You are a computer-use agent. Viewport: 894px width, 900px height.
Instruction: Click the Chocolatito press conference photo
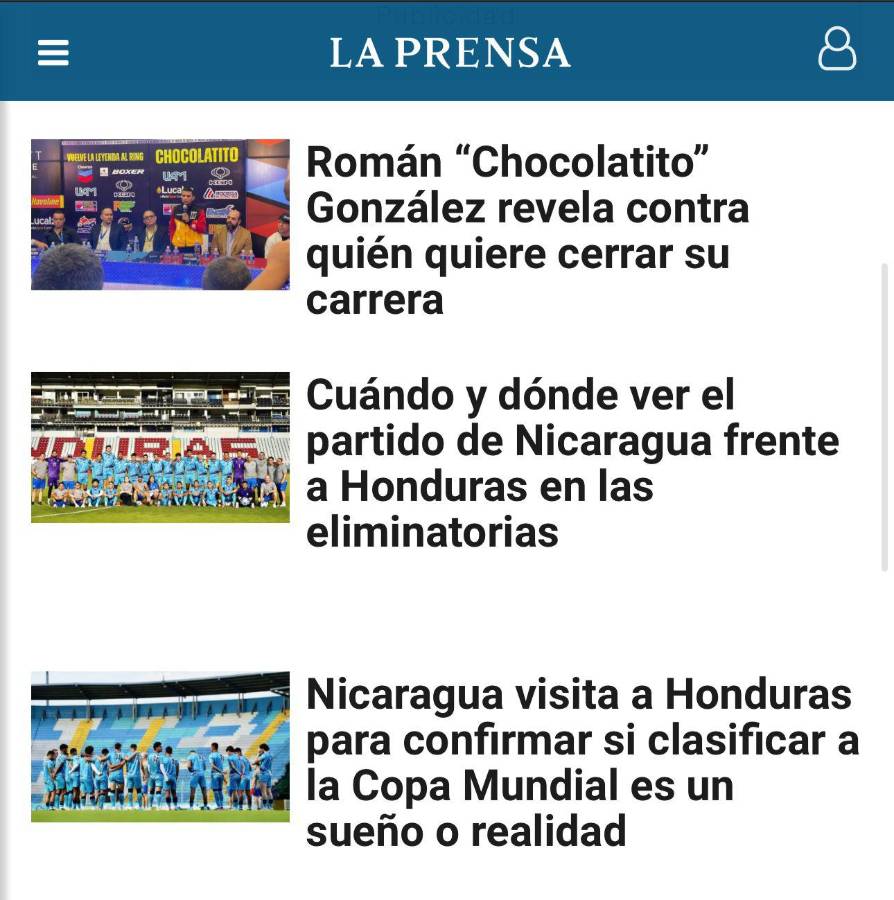click(160, 214)
